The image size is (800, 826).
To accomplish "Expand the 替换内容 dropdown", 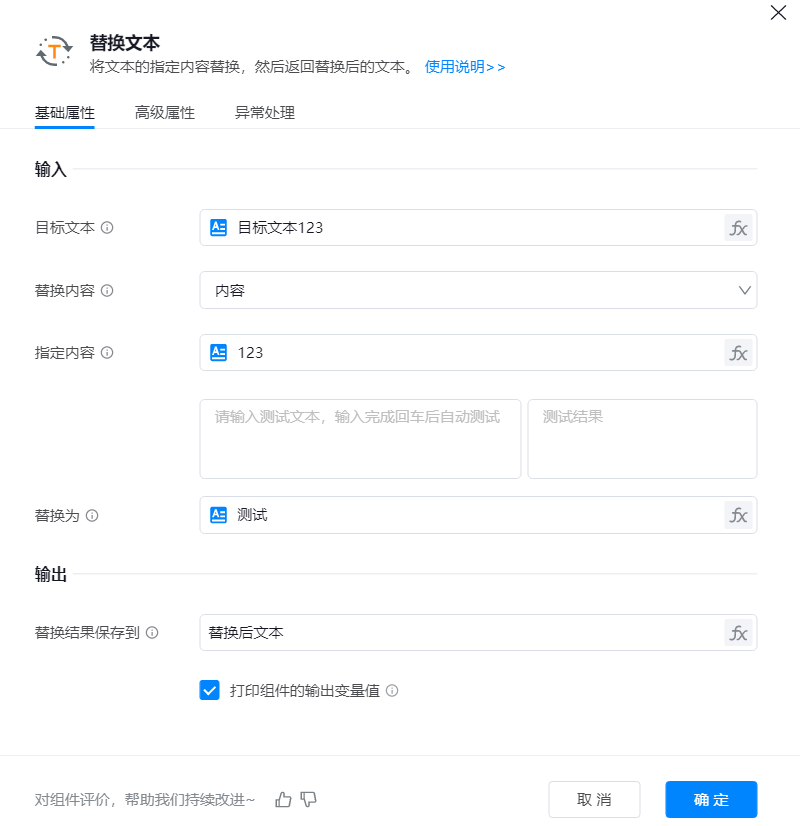I will click(478, 290).
